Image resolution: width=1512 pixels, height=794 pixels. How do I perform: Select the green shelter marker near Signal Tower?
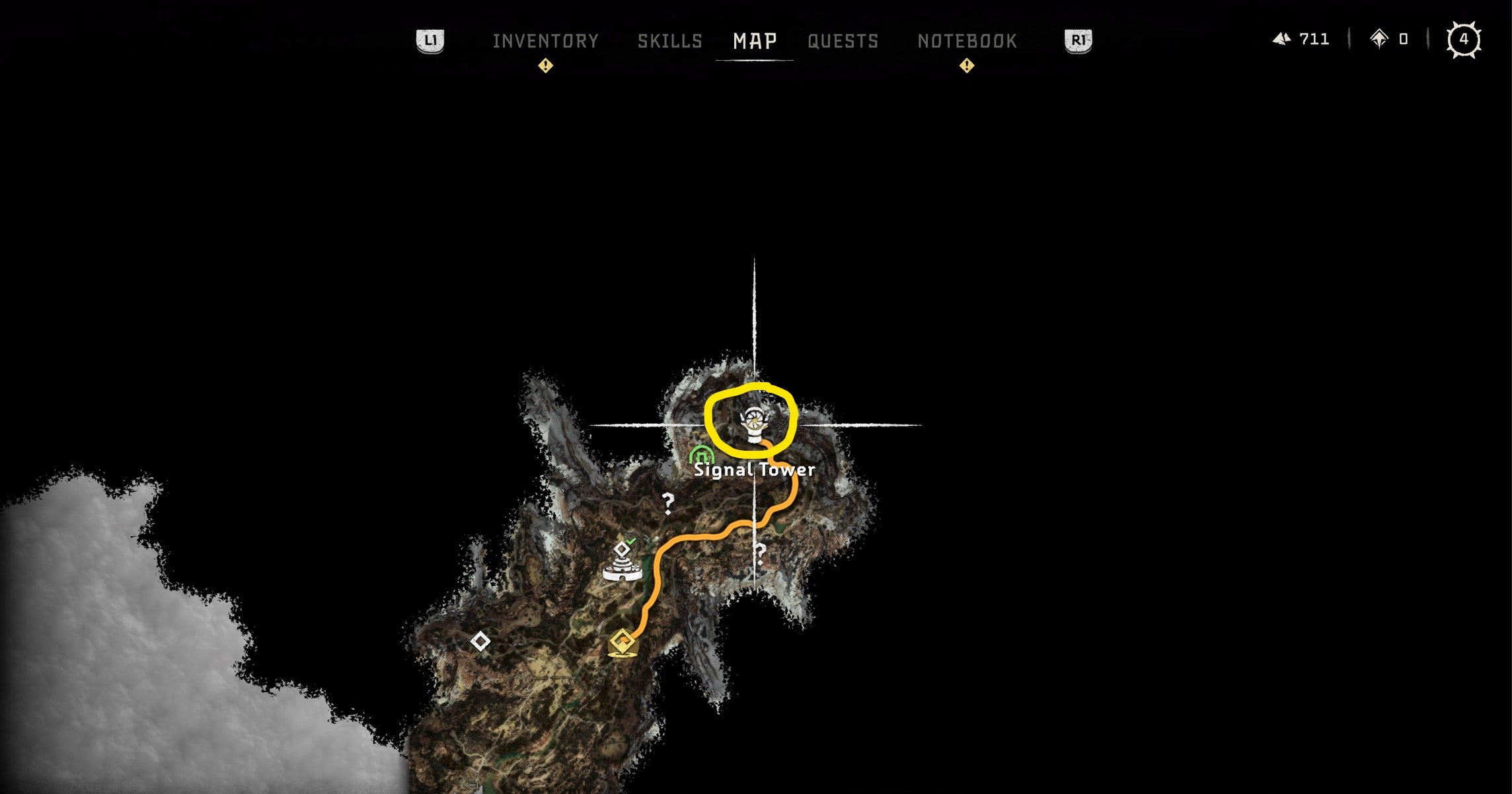[701, 455]
